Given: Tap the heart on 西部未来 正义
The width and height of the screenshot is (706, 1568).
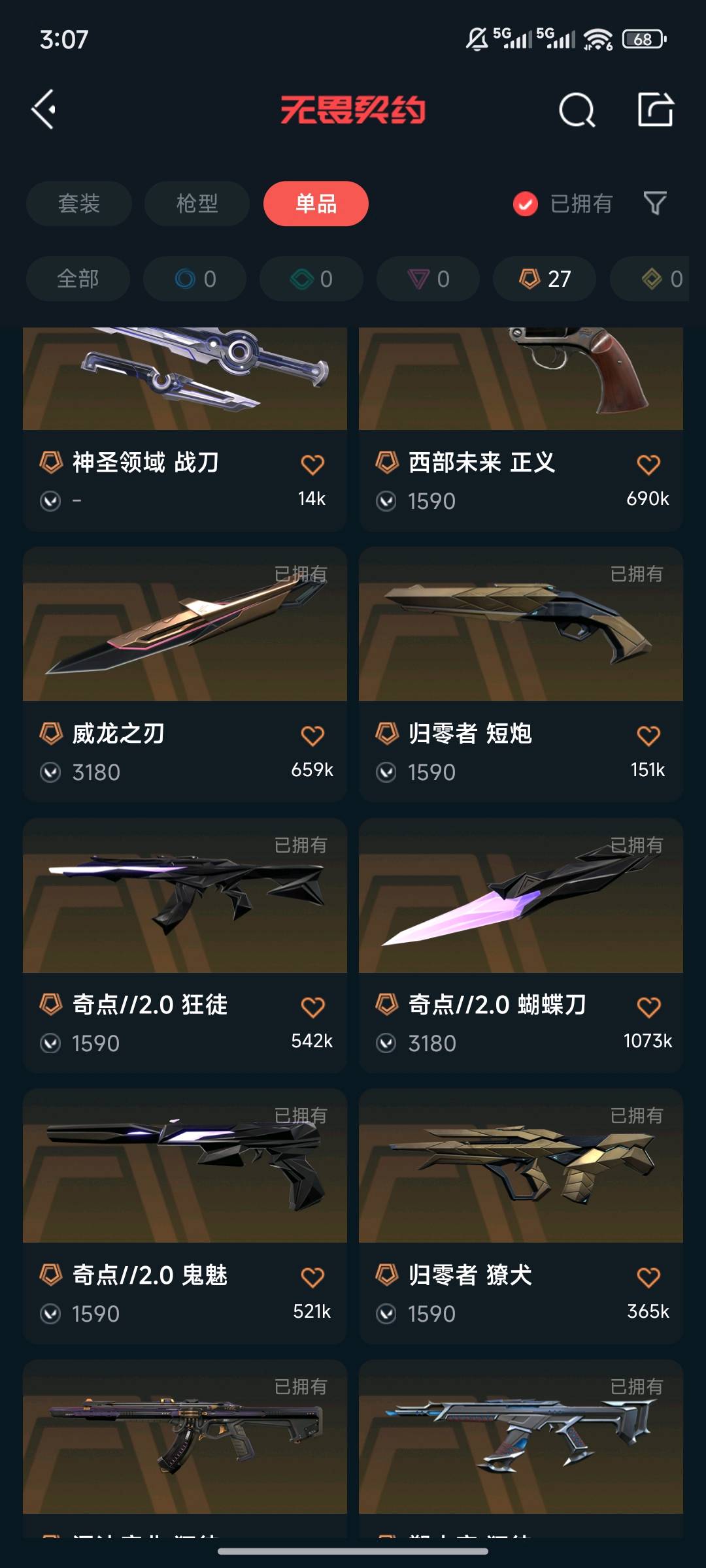Looking at the screenshot, I should point(648,465).
